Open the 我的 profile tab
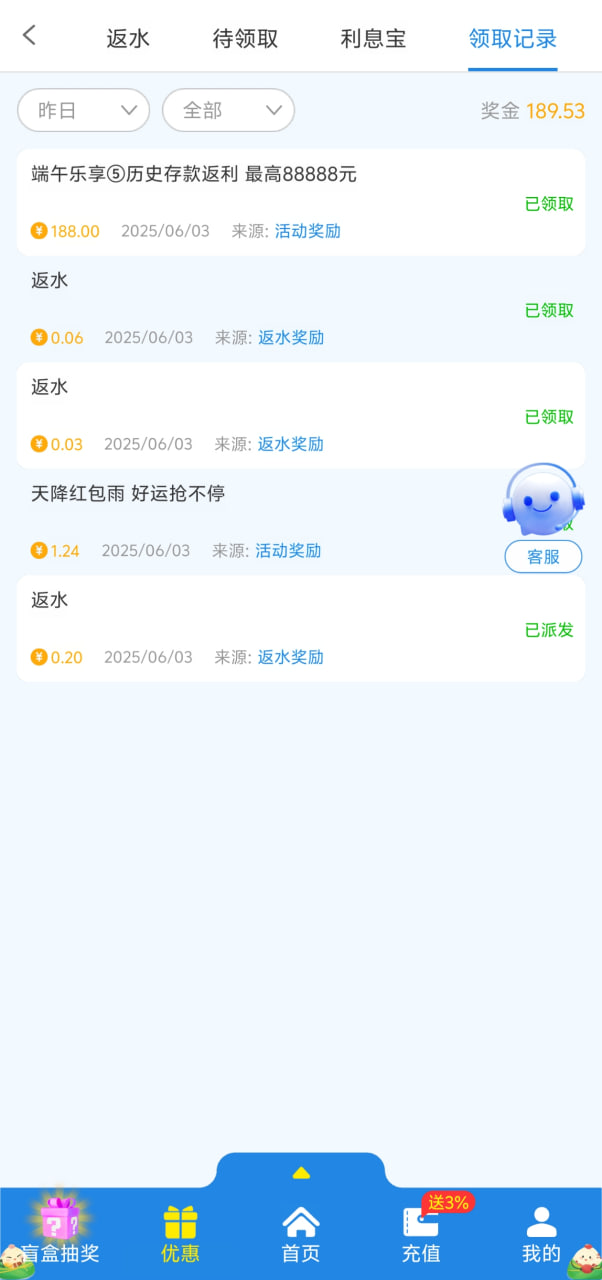 (x=541, y=1234)
